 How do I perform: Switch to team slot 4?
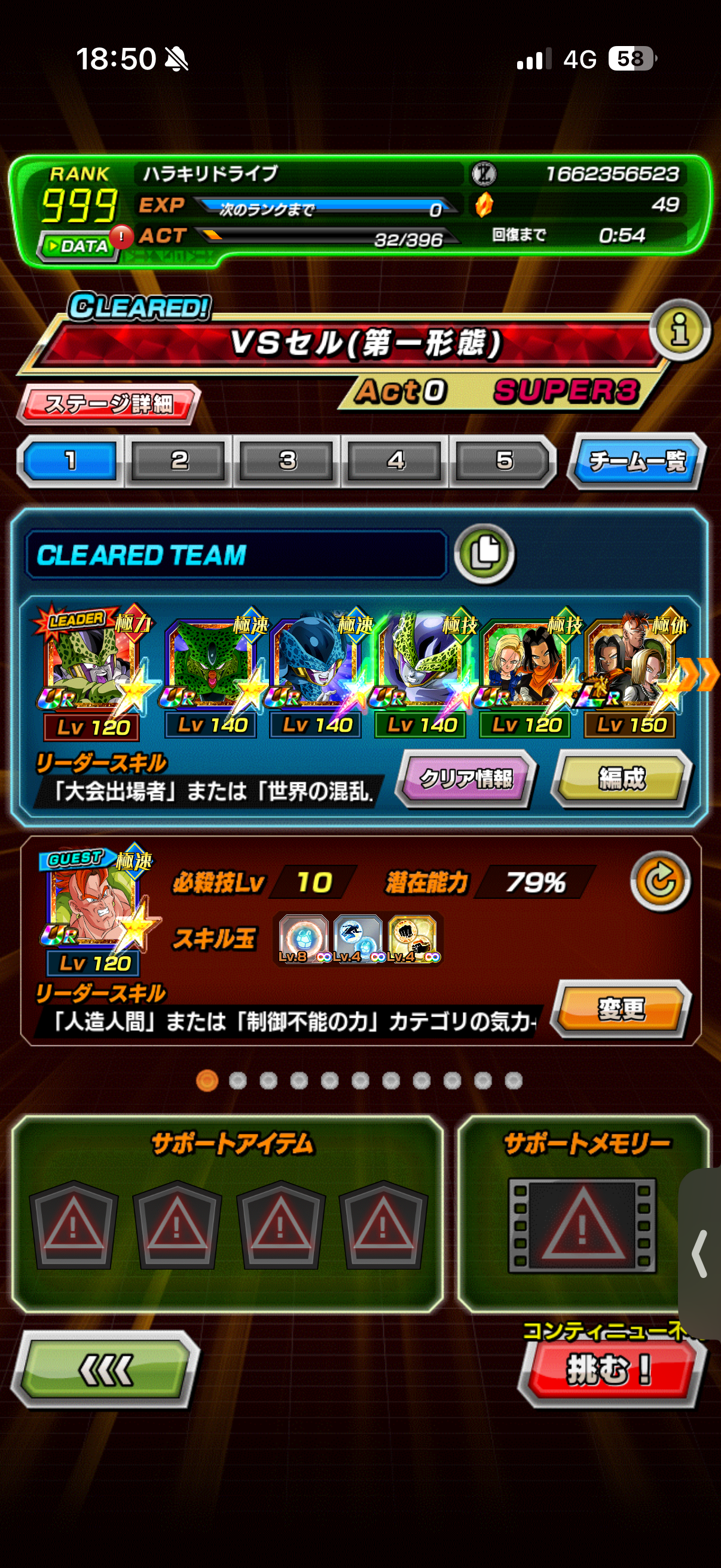coord(396,461)
